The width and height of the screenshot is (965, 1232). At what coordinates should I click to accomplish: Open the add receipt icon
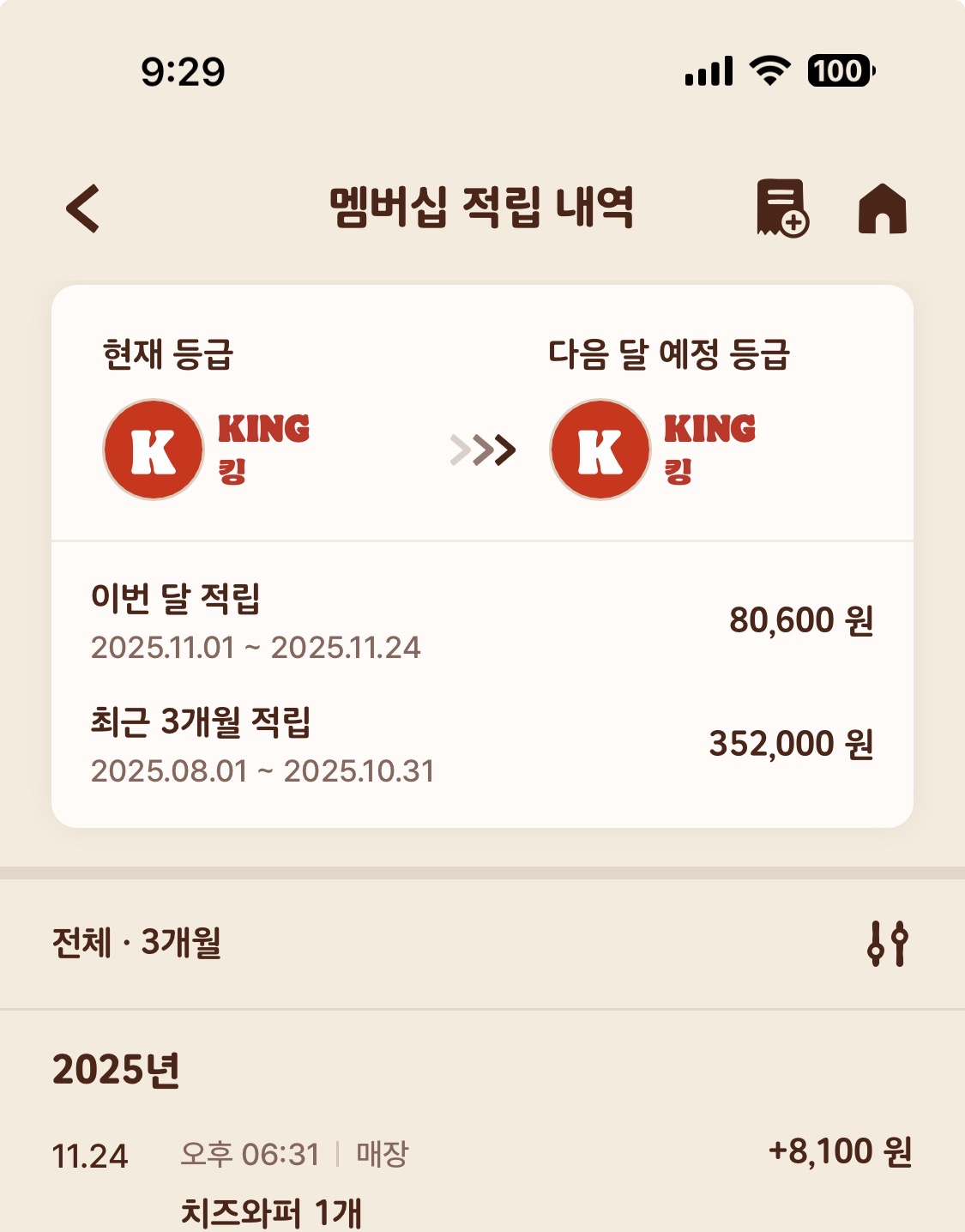pyautogui.click(x=781, y=208)
